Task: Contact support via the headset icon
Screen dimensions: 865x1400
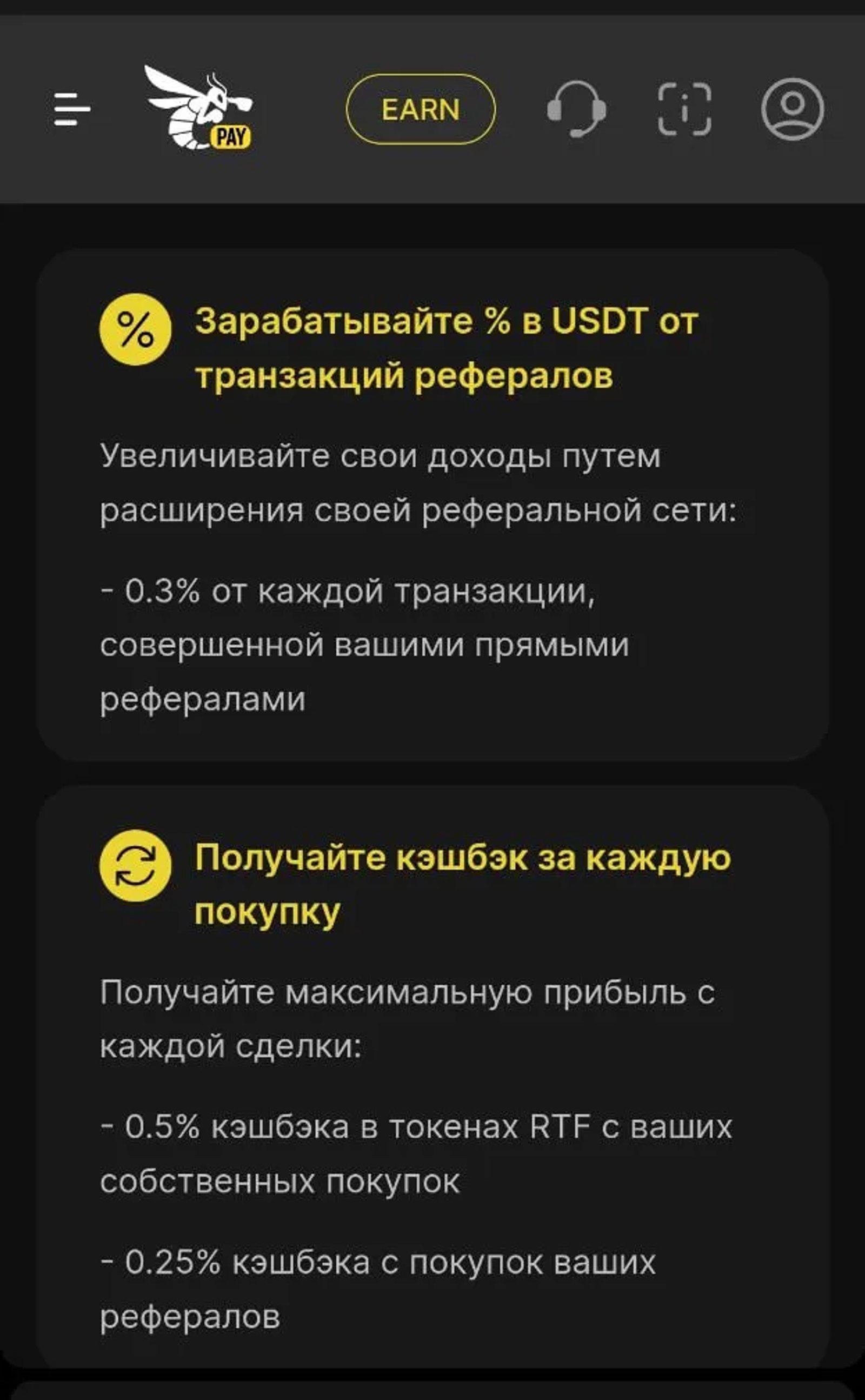Action: 578,110
